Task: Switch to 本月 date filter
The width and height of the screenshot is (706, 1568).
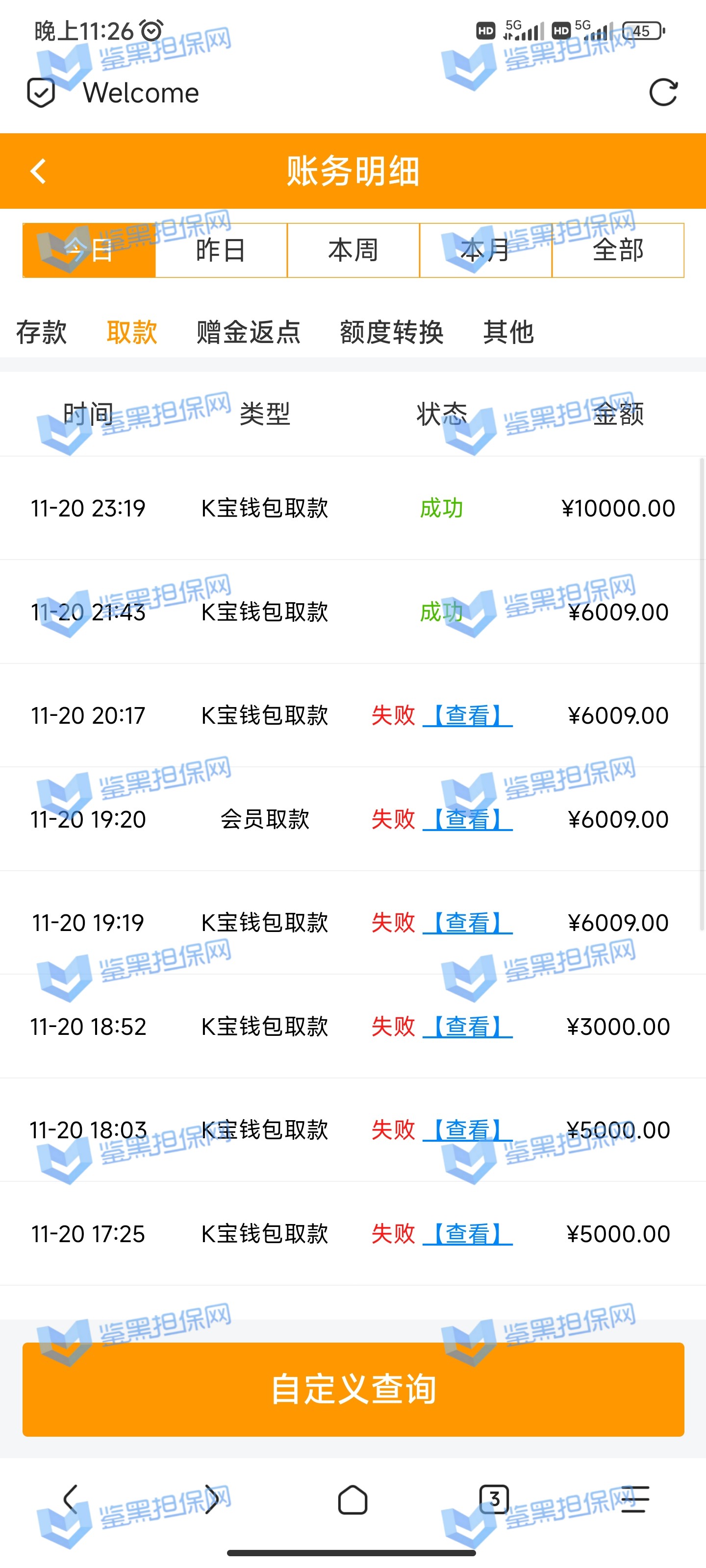Action: coord(485,250)
